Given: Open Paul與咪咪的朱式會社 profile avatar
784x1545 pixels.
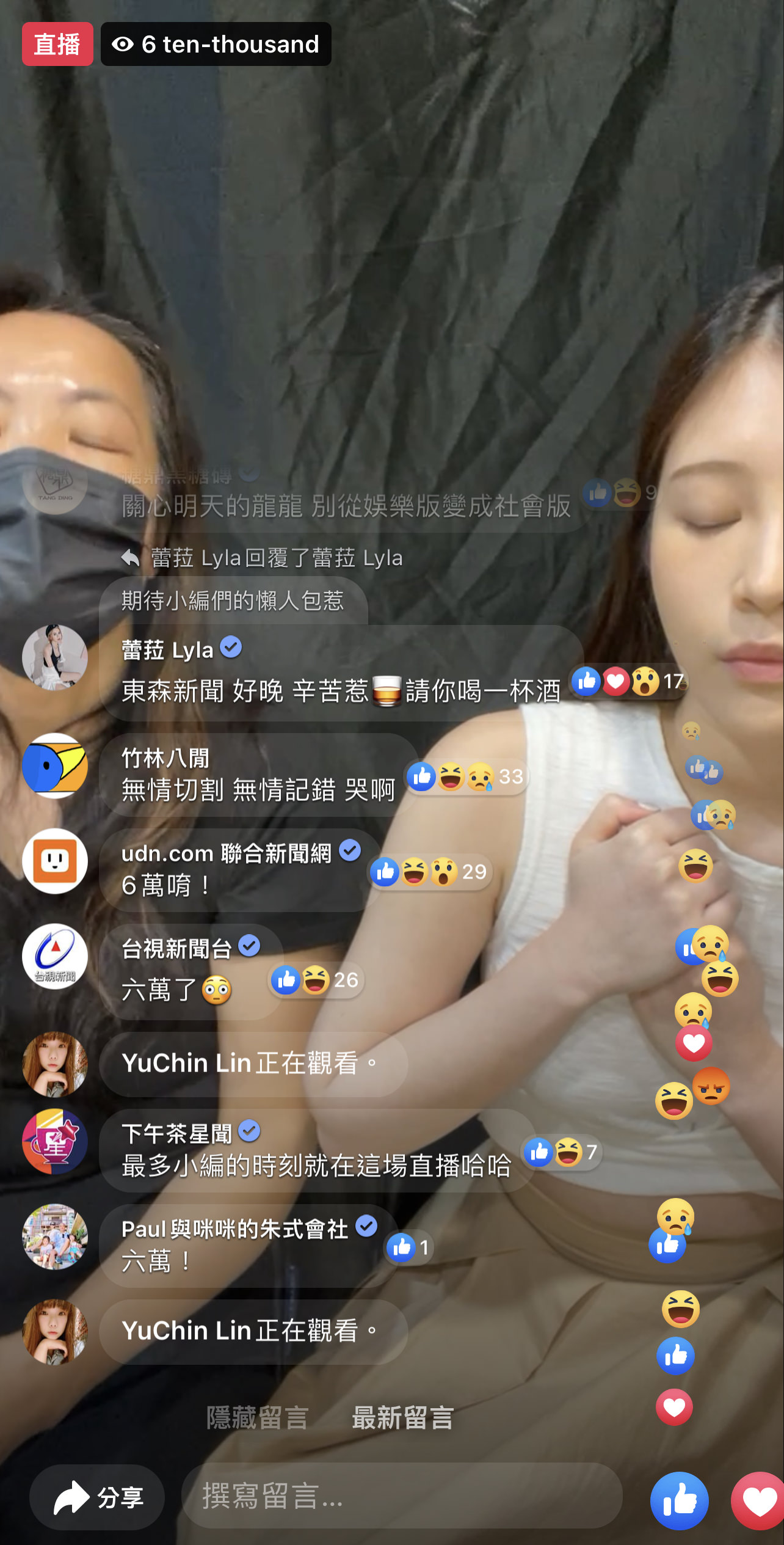Looking at the screenshot, I should point(55,1236).
